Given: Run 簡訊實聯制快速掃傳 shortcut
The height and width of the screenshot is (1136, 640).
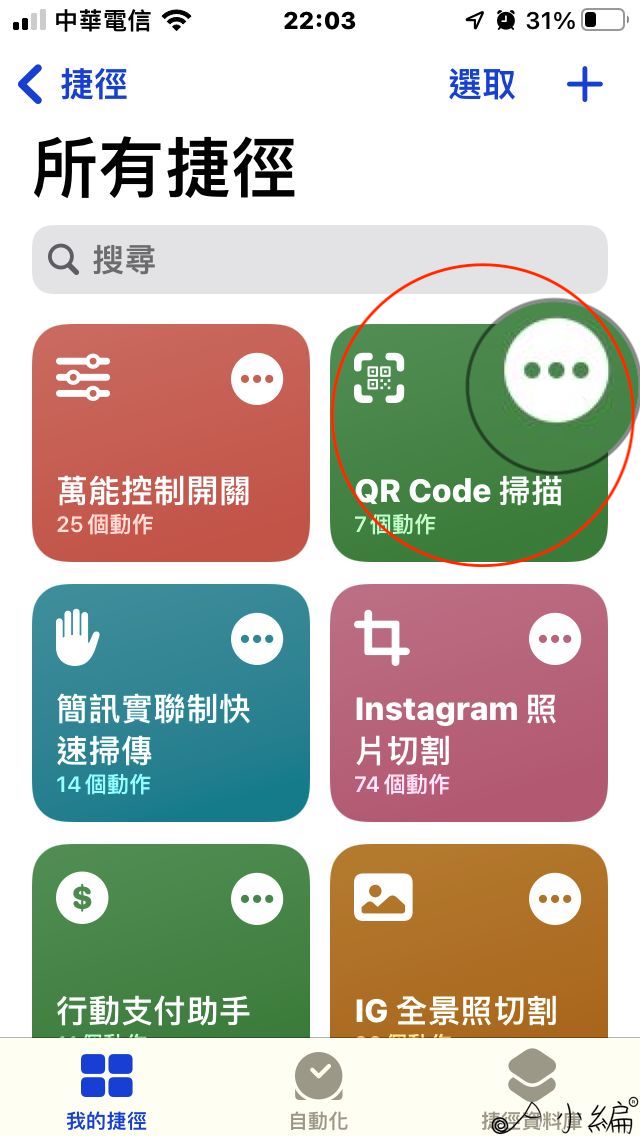Looking at the screenshot, I should pos(150,740).
